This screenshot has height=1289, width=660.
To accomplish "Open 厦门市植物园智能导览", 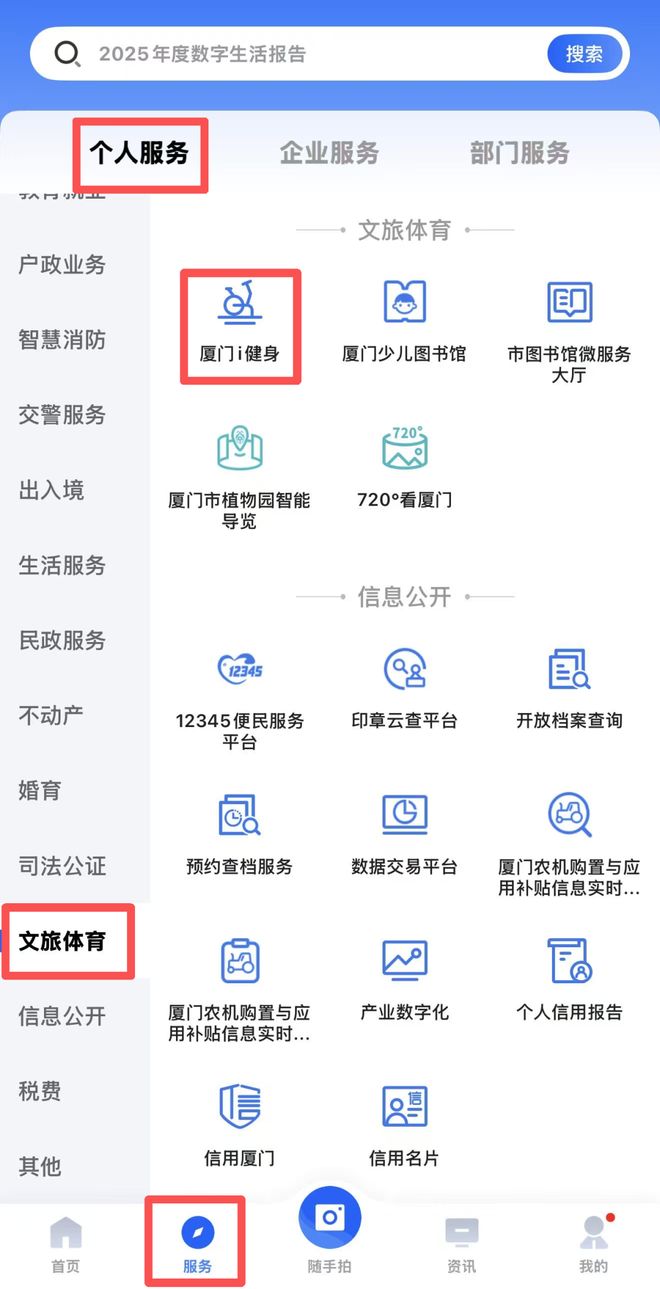I will coord(240,475).
